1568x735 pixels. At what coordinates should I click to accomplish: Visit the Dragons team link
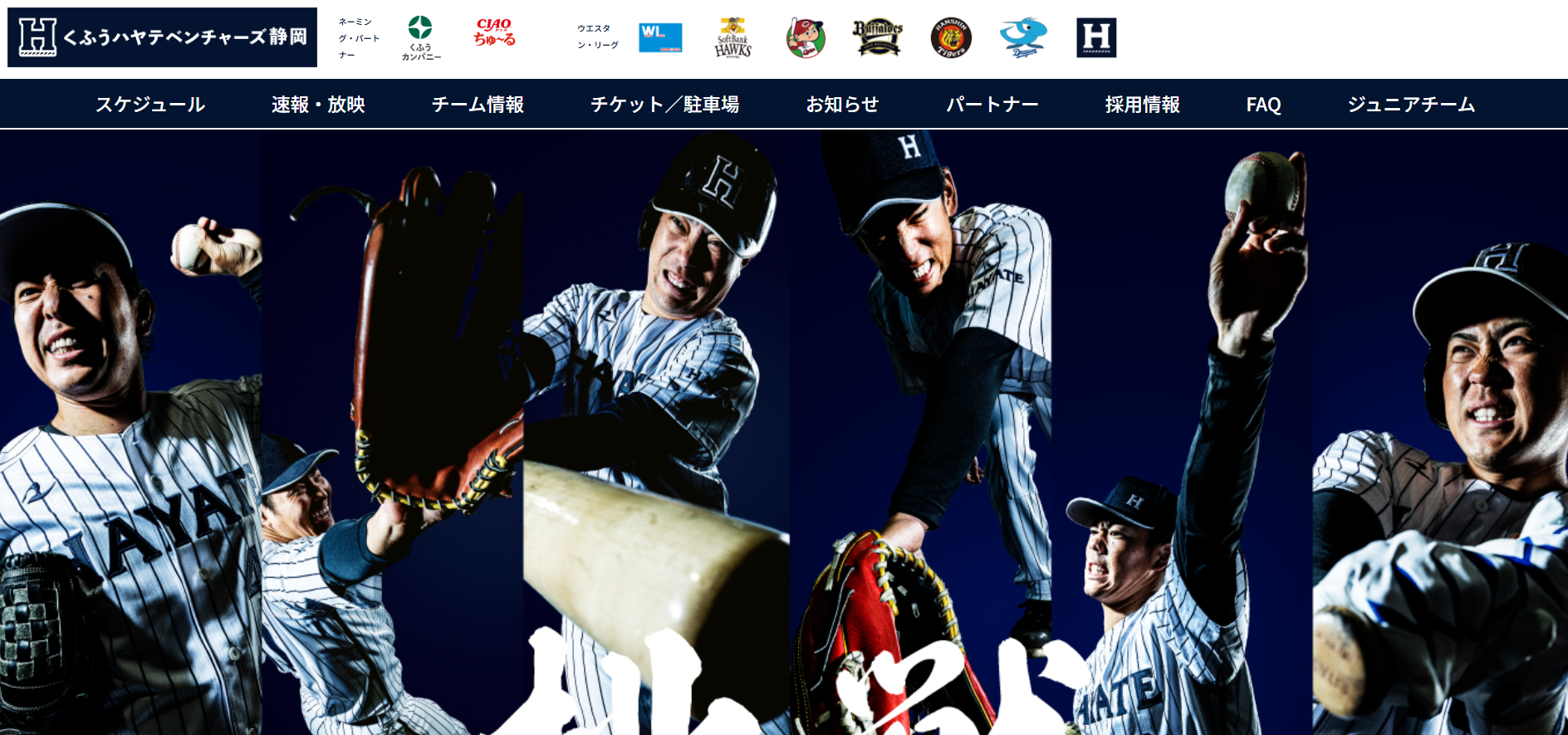1023,37
